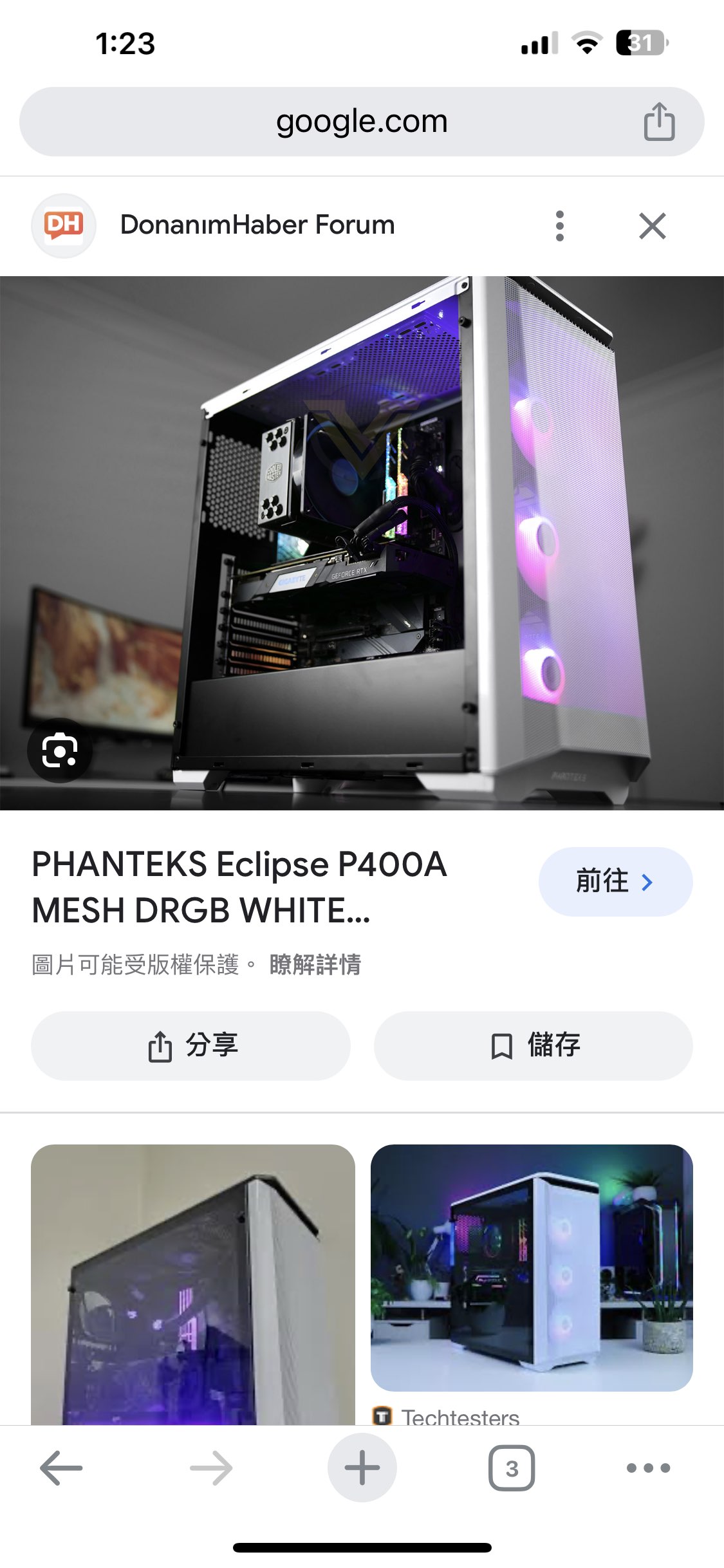Open the Techtesters related image
The image size is (724, 1568).
click(532, 1267)
